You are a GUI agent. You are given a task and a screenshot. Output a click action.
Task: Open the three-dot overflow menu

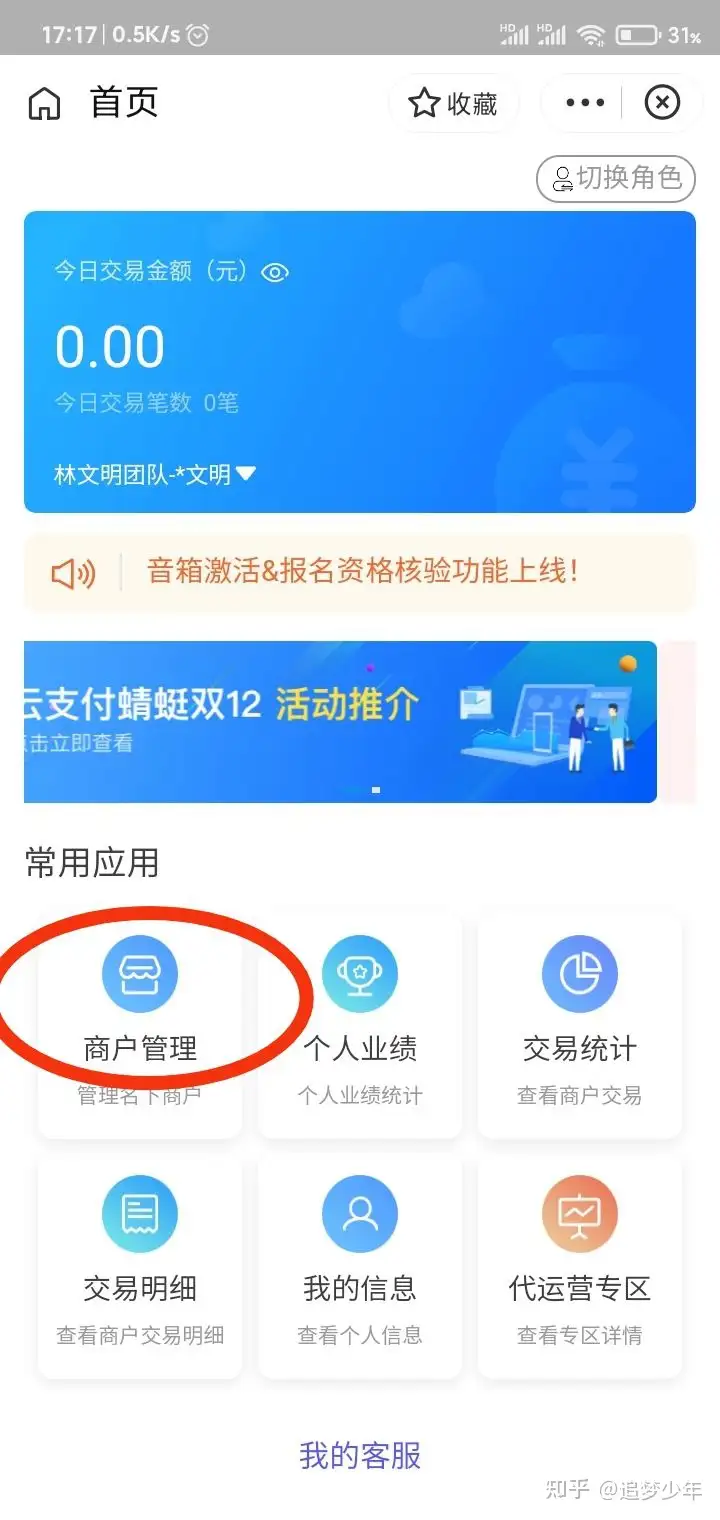click(x=585, y=103)
